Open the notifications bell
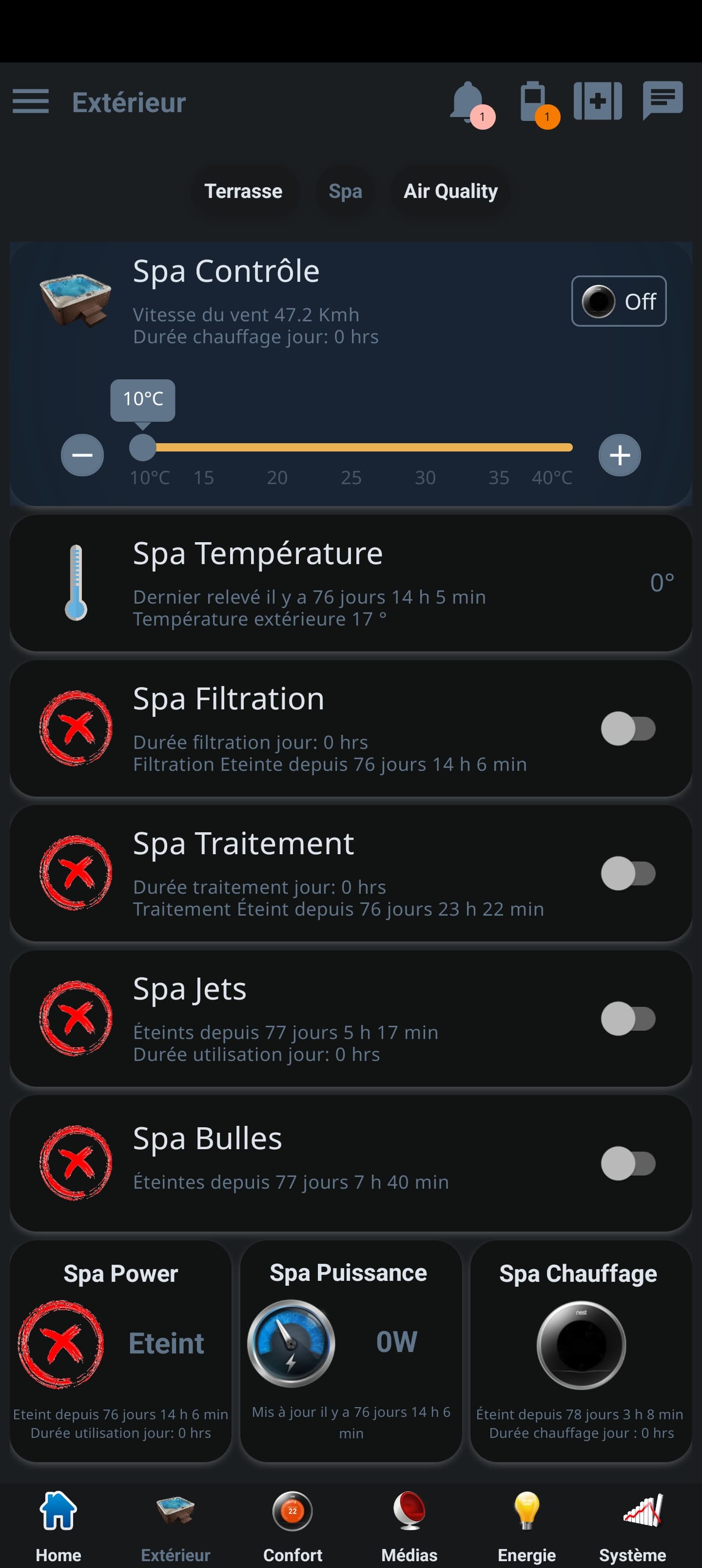702x1568 pixels. point(468,101)
